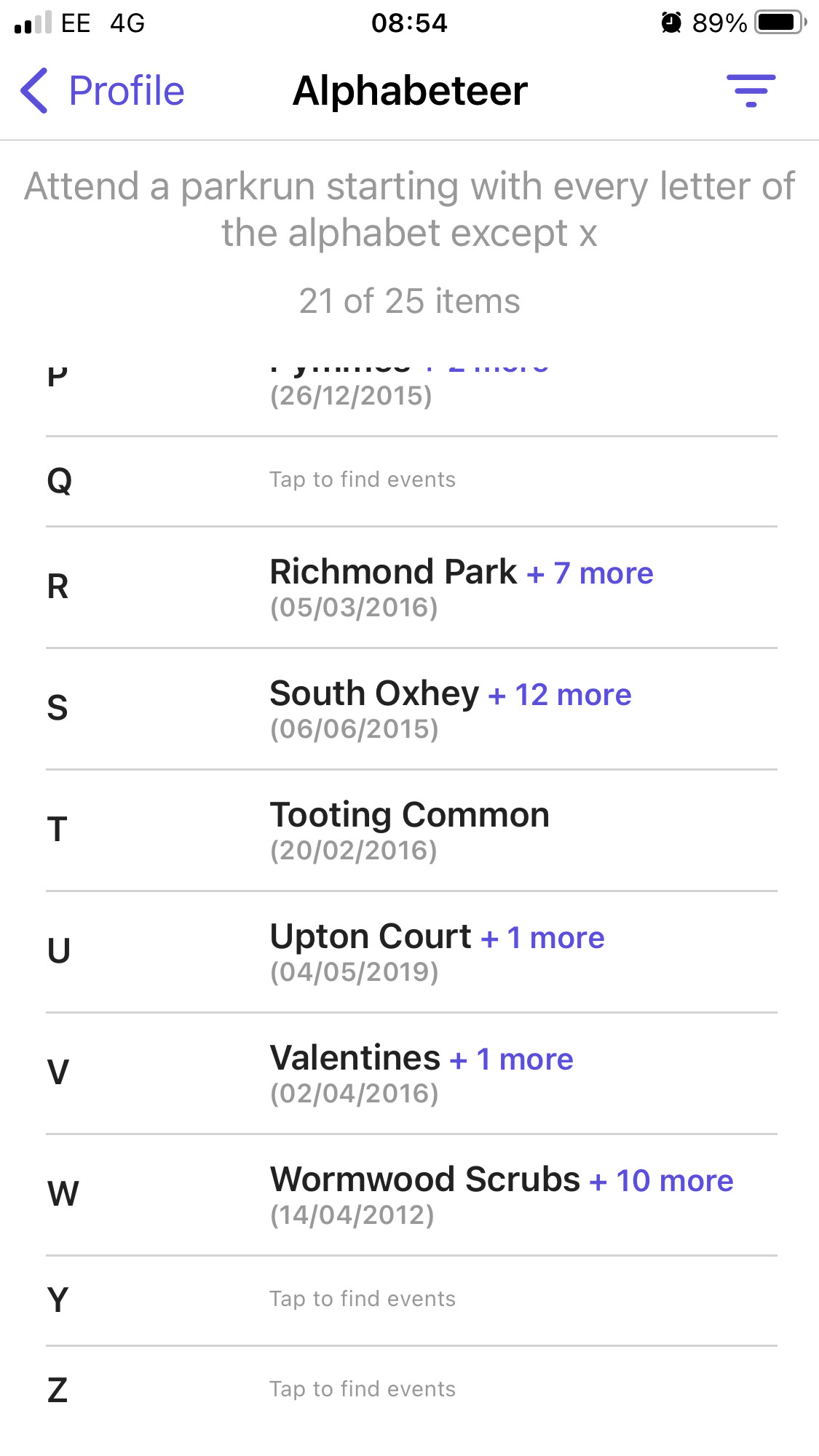Viewport: 819px width, 1456px height.
Task: Open the Wormwood Scrubs row
Action: pyautogui.click(x=411, y=1195)
